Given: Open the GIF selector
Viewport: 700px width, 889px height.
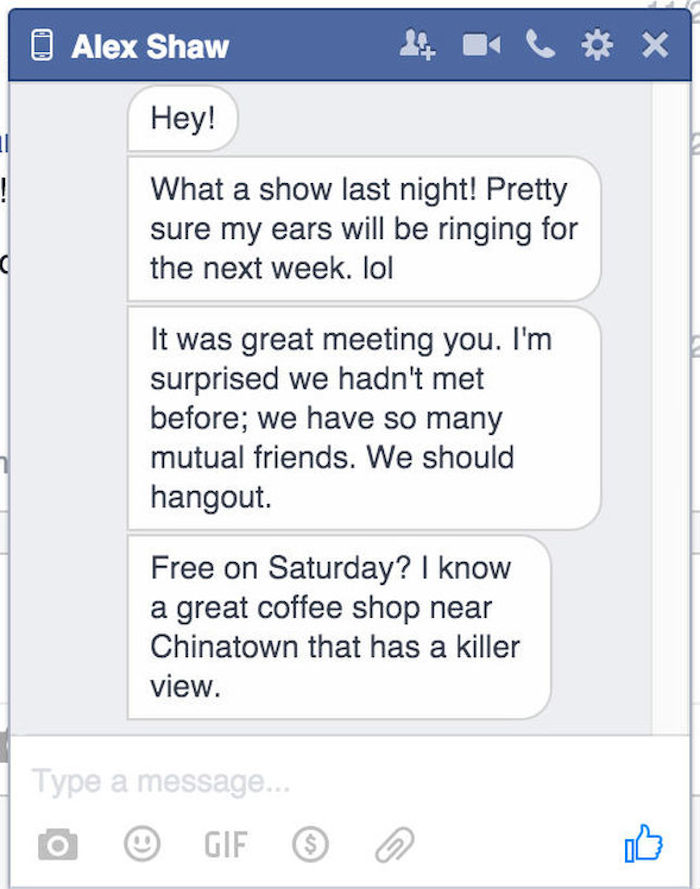Looking at the screenshot, I should pos(225,845).
